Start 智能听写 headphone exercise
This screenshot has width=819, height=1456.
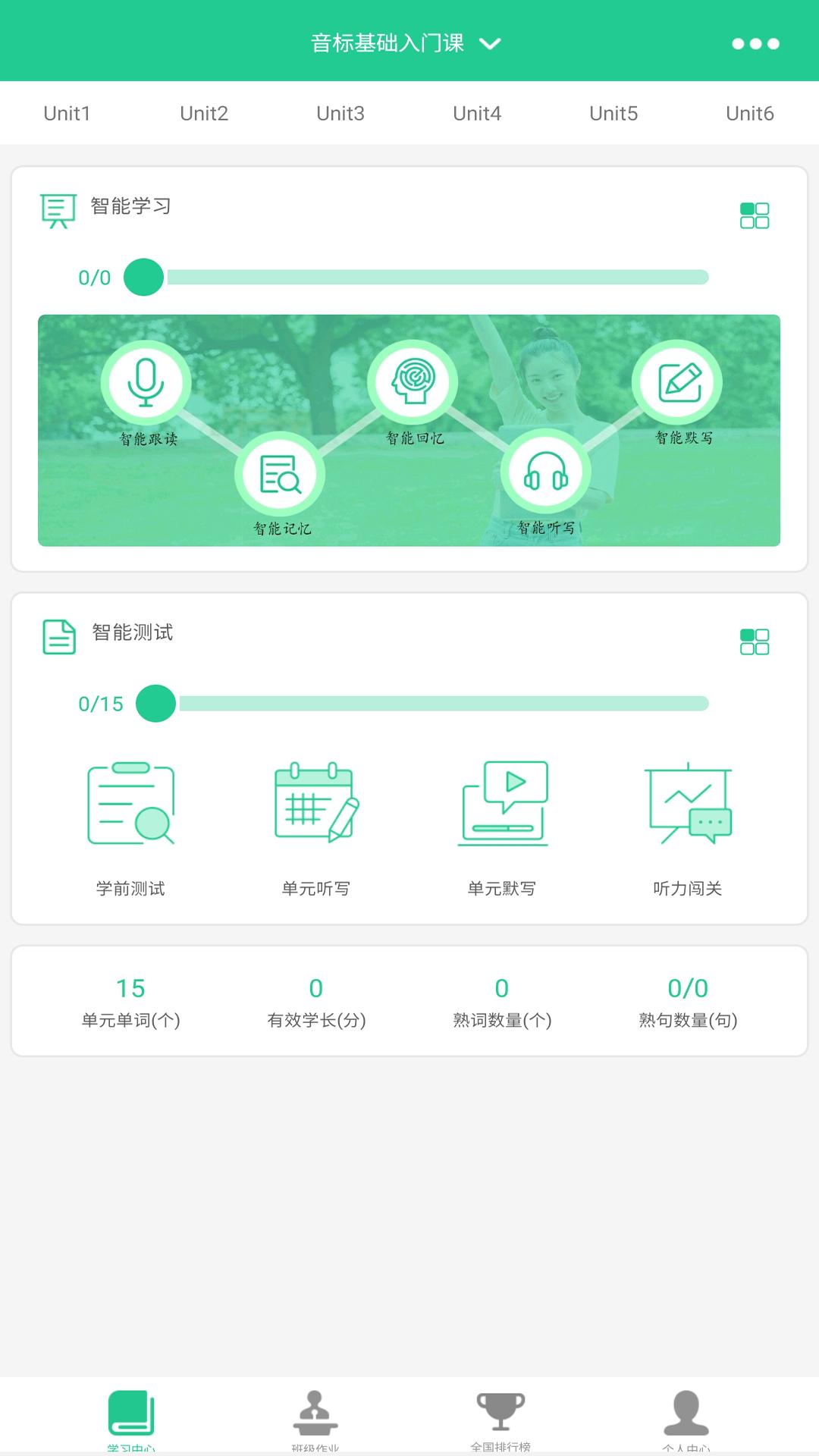(x=546, y=472)
